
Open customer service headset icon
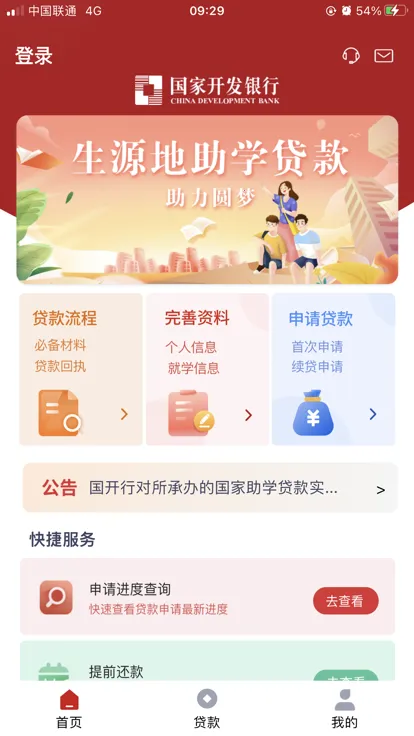pos(351,55)
